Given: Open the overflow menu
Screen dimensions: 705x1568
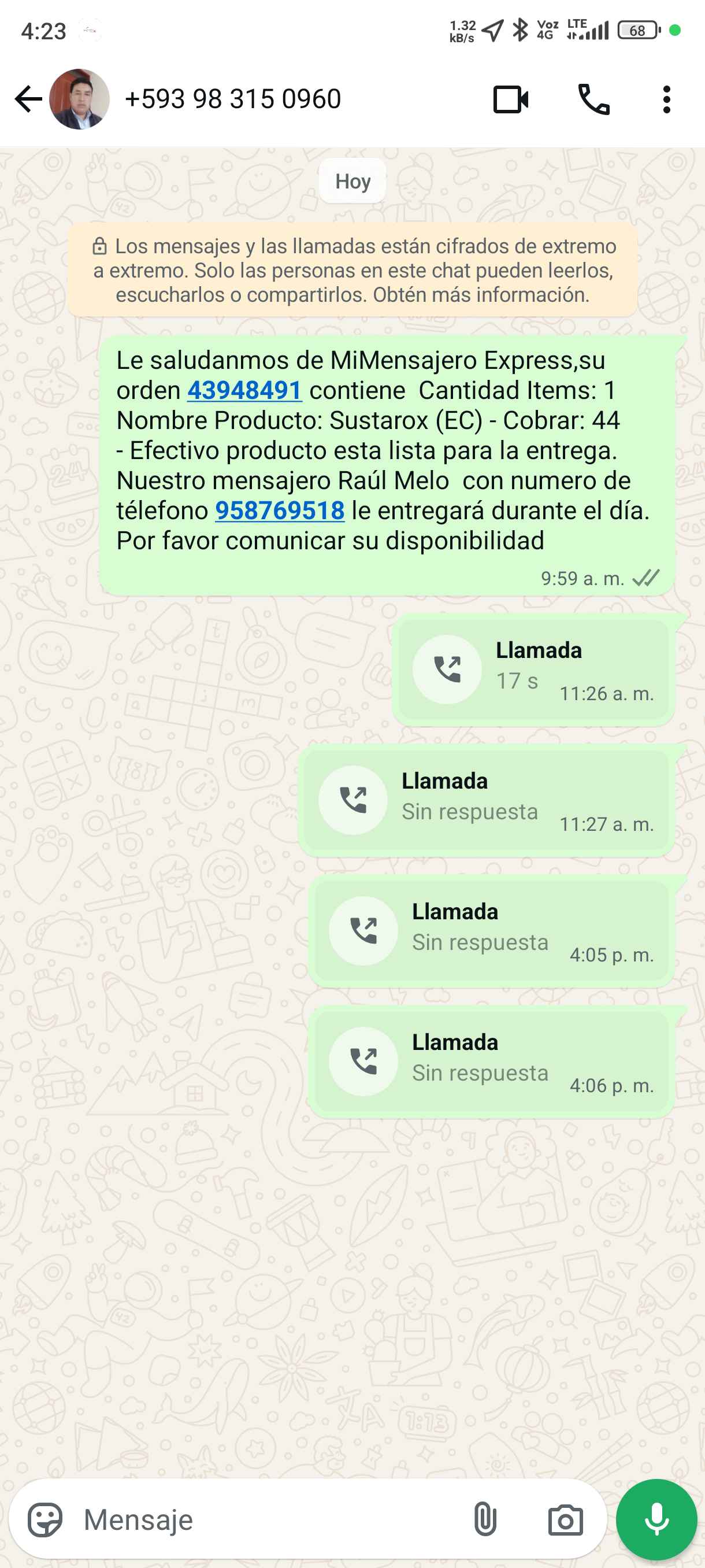Looking at the screenshot, I should [x=666, y=99].
